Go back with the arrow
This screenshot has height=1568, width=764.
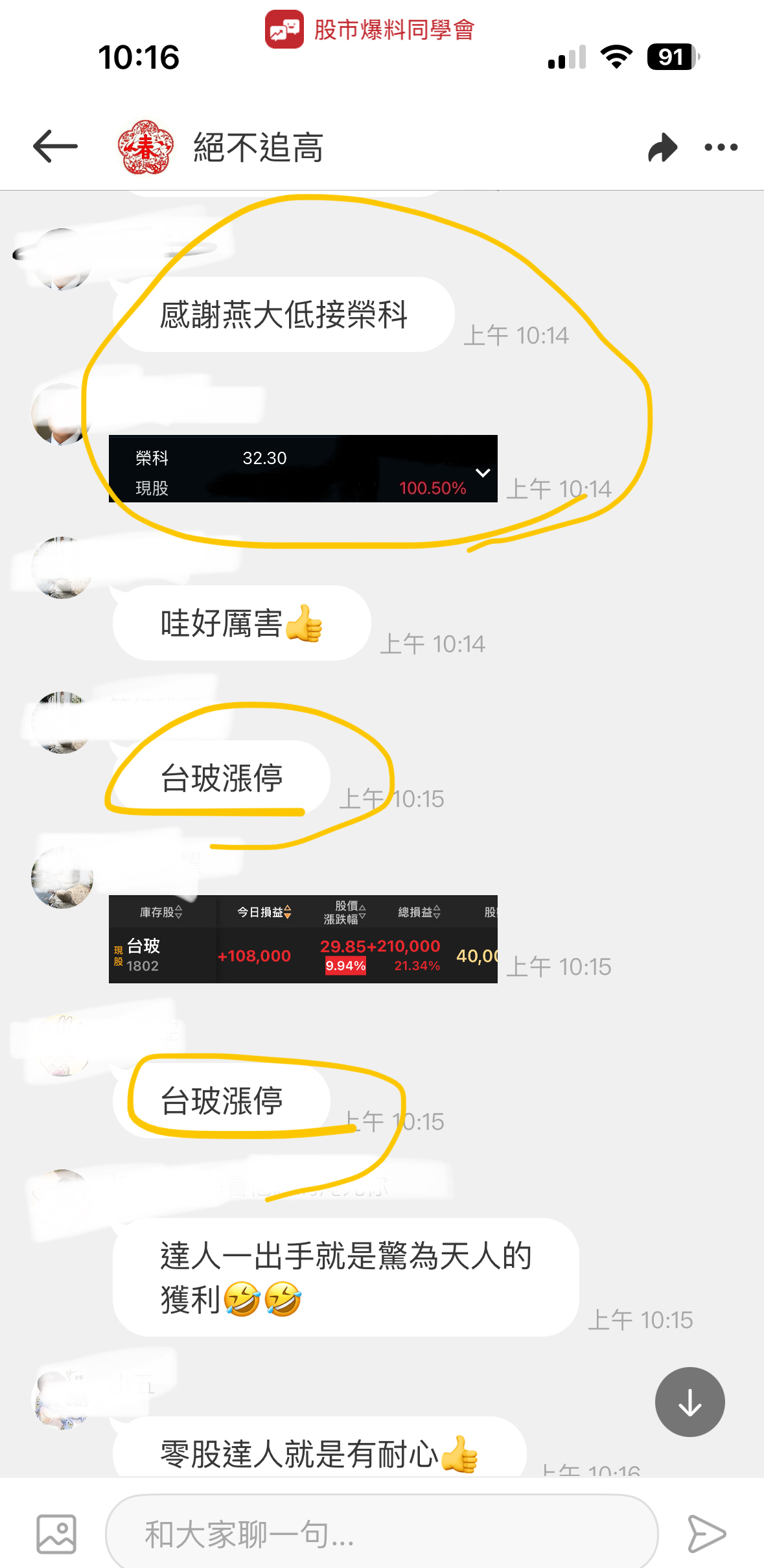[x=56, y=146]
